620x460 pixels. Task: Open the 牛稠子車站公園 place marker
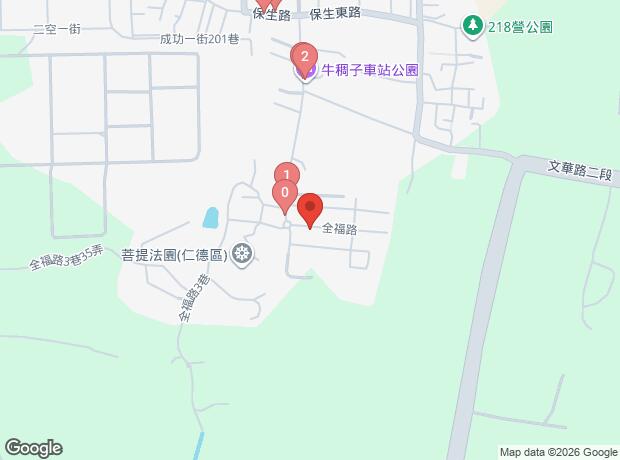click(305, 71)
